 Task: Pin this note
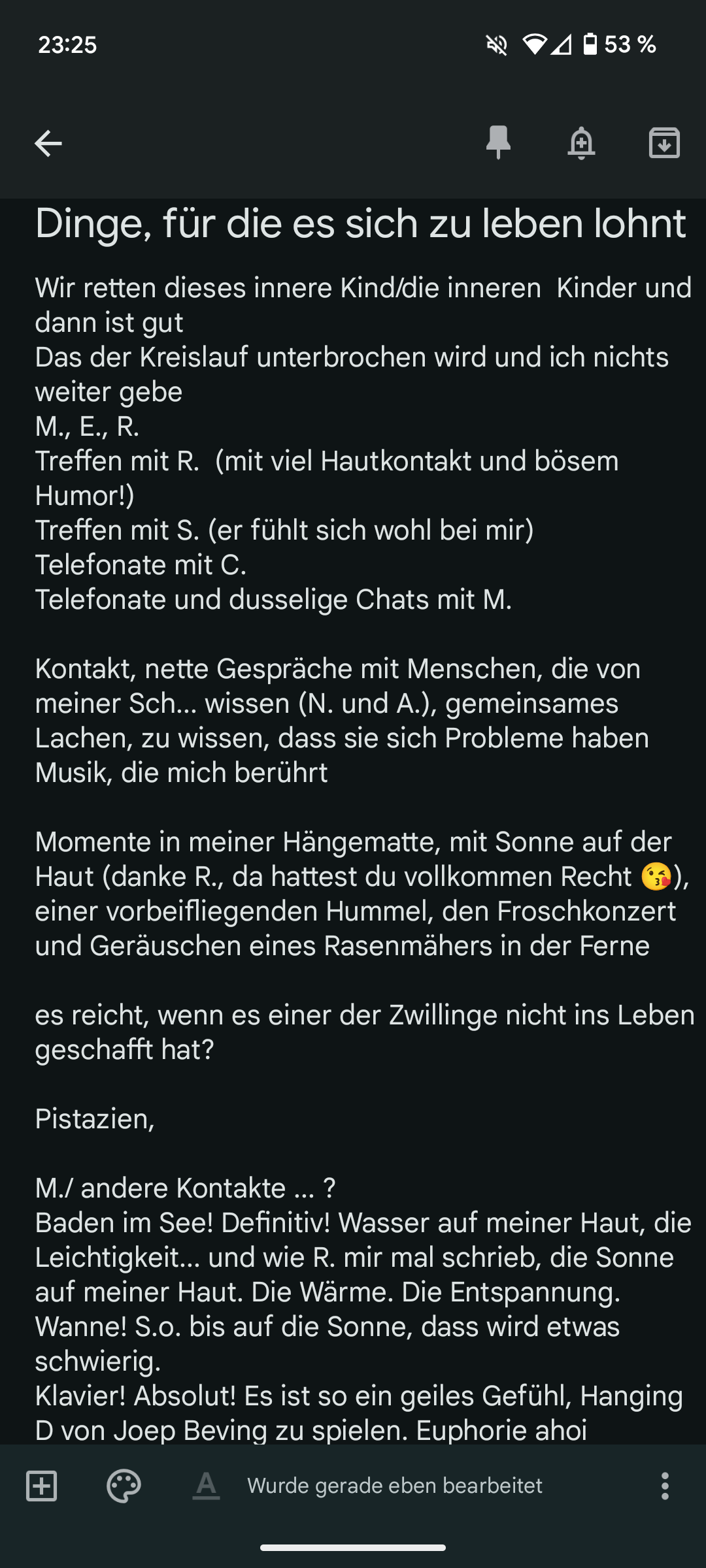[x=498, y=143]
